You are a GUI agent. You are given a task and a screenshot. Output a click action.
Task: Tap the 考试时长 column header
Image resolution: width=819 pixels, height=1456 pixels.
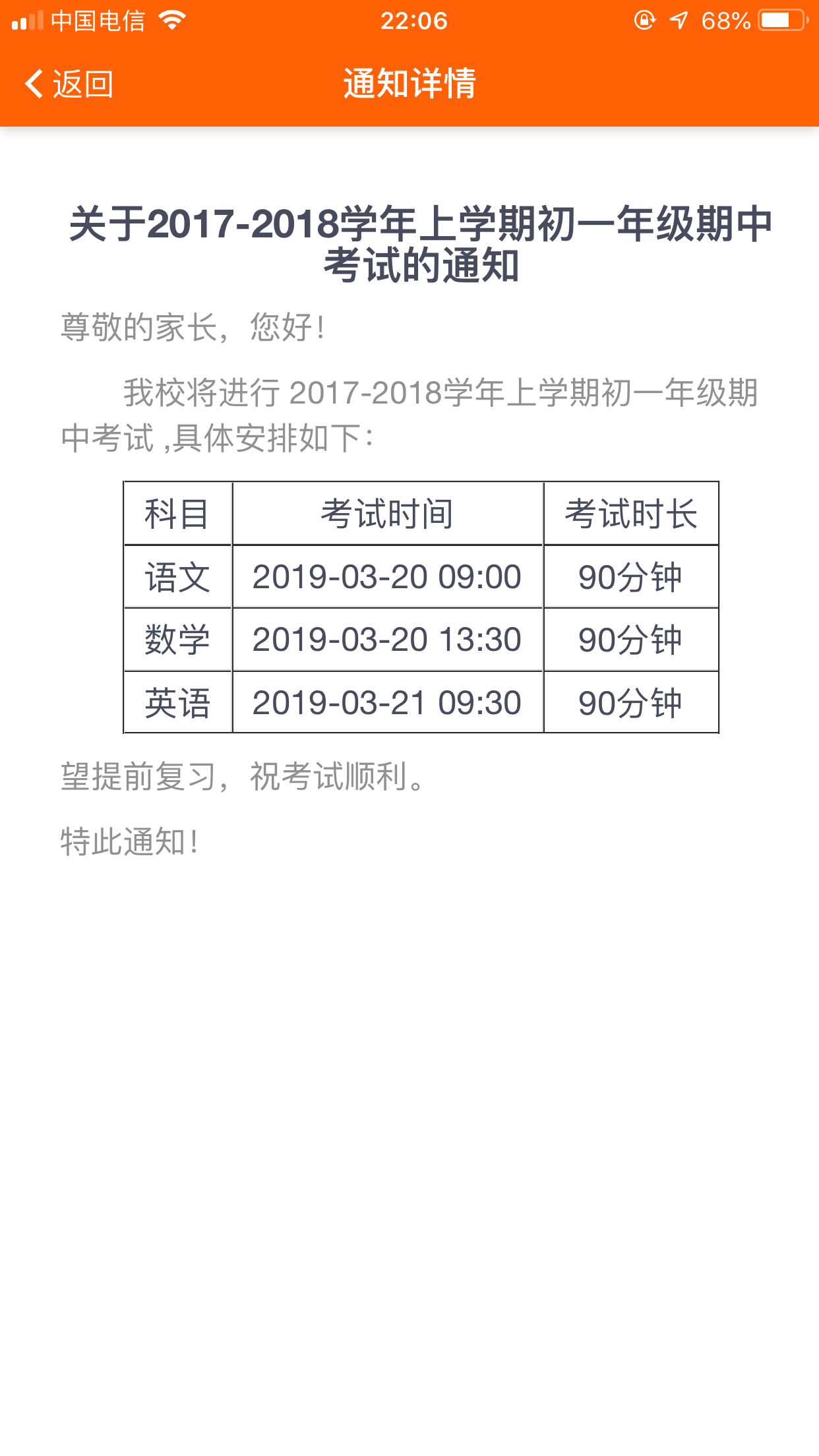tap(630, 514)
